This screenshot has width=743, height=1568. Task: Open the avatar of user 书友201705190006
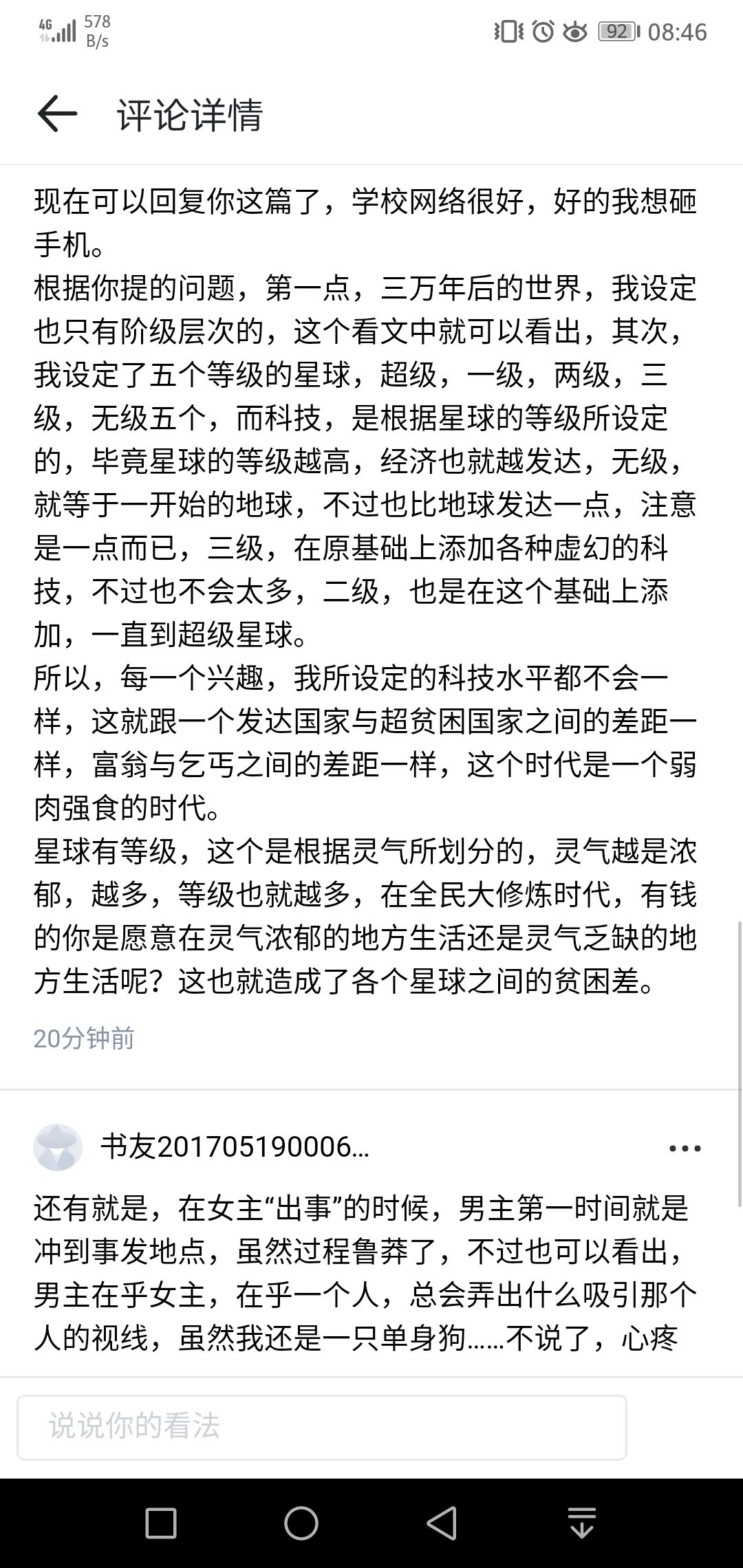click(58, 1148)
